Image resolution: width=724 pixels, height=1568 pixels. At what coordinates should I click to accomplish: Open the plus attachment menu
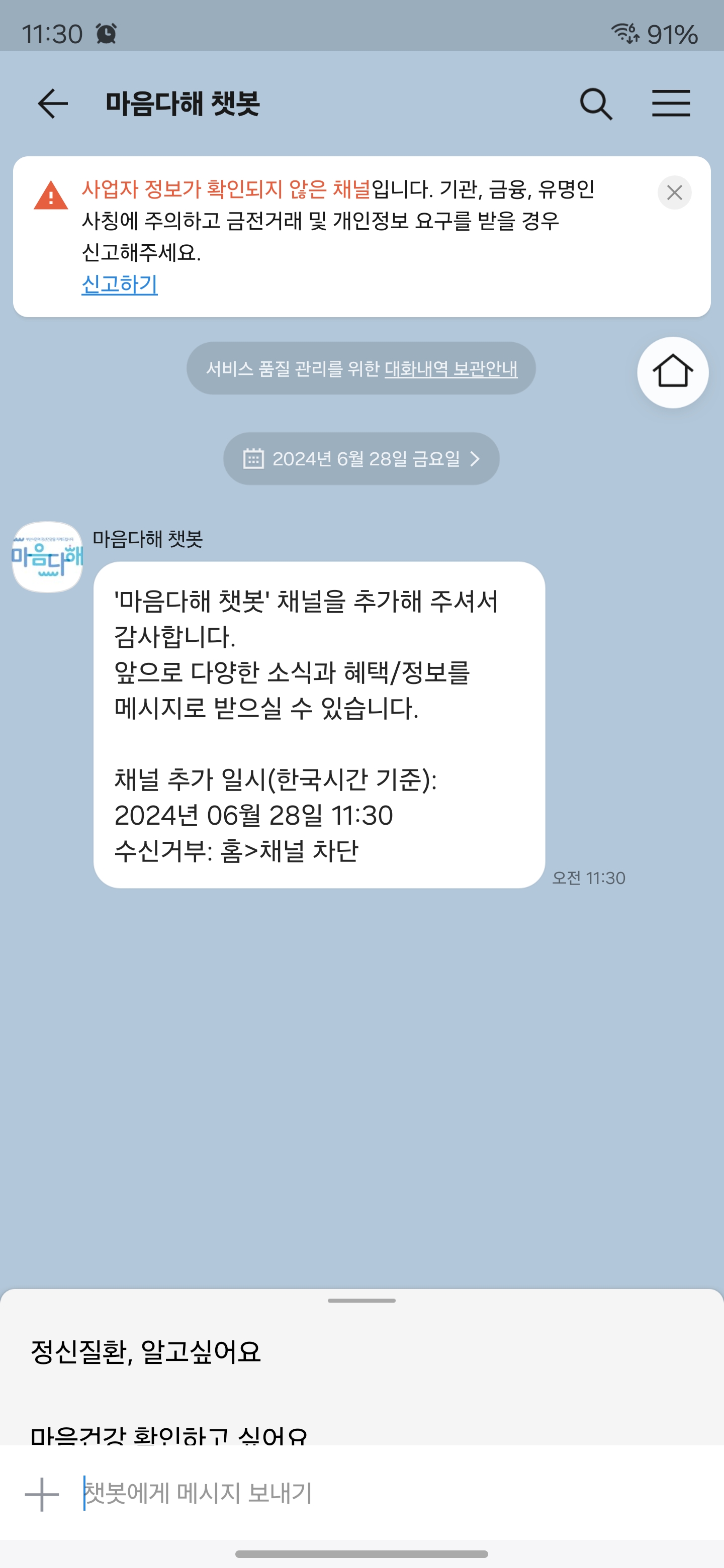(42, 1494)
